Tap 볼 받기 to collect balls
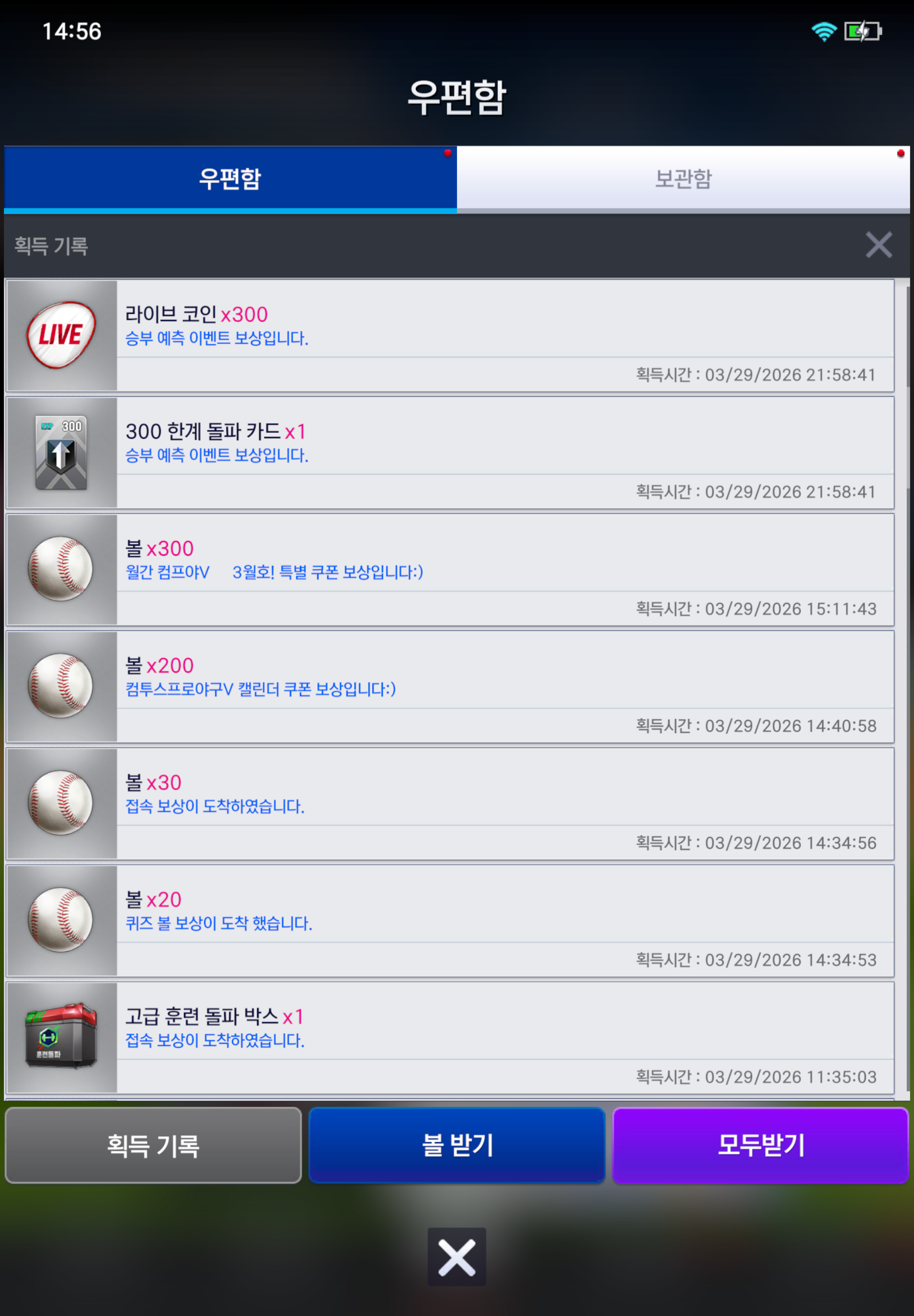 457,1146
